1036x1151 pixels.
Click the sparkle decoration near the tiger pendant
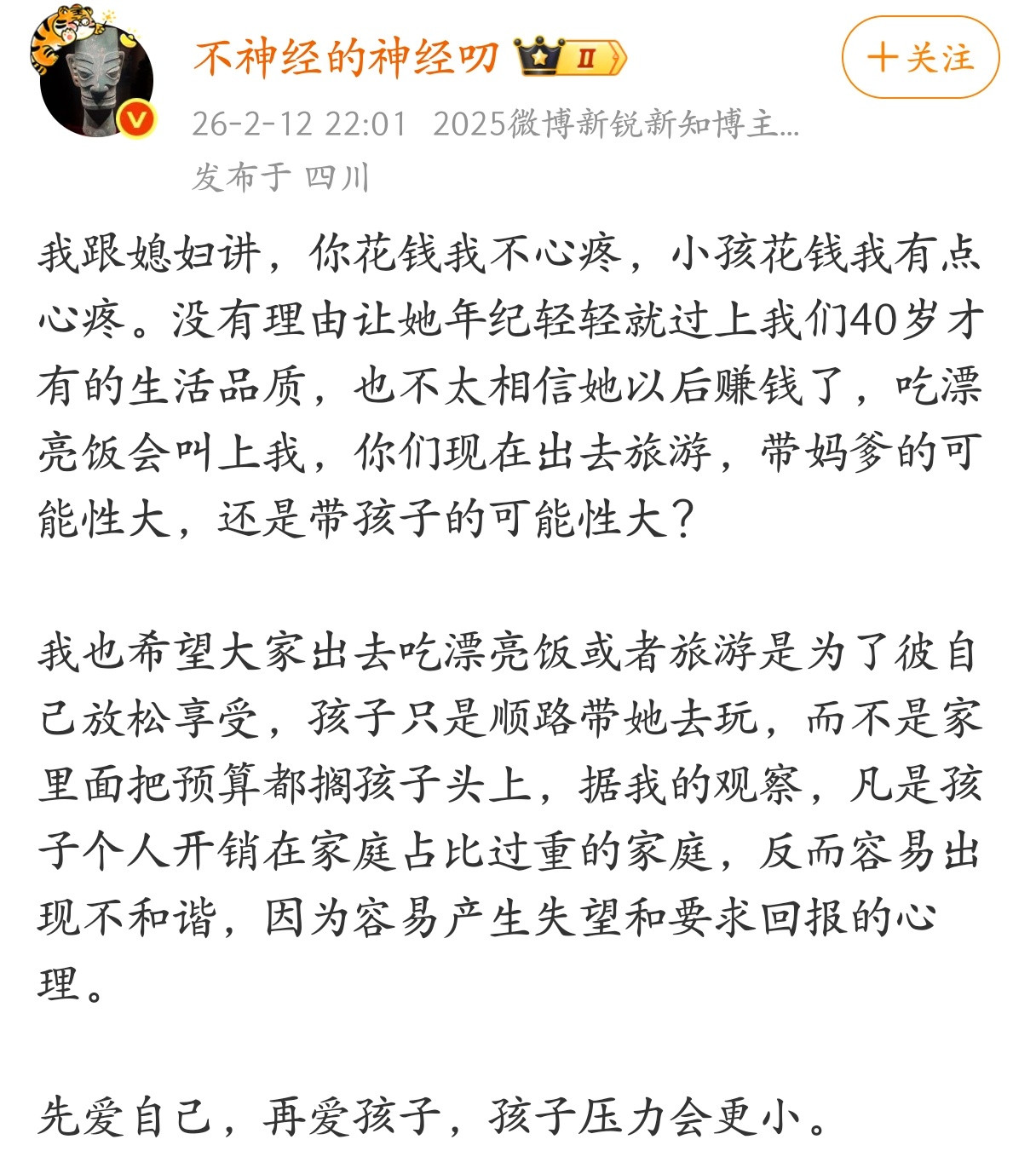(107, 15)
